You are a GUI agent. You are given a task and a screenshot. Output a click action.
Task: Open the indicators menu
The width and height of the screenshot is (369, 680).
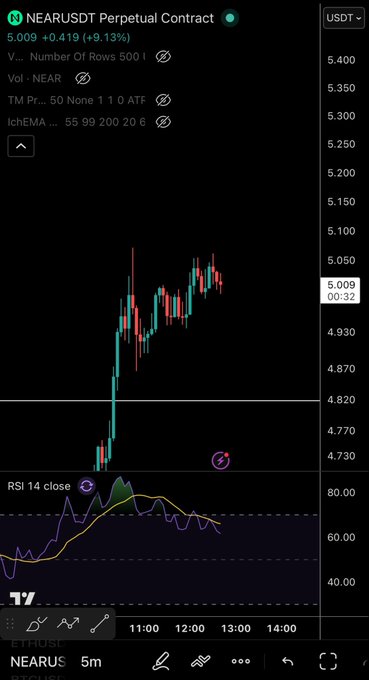click(x=200, y=661)
